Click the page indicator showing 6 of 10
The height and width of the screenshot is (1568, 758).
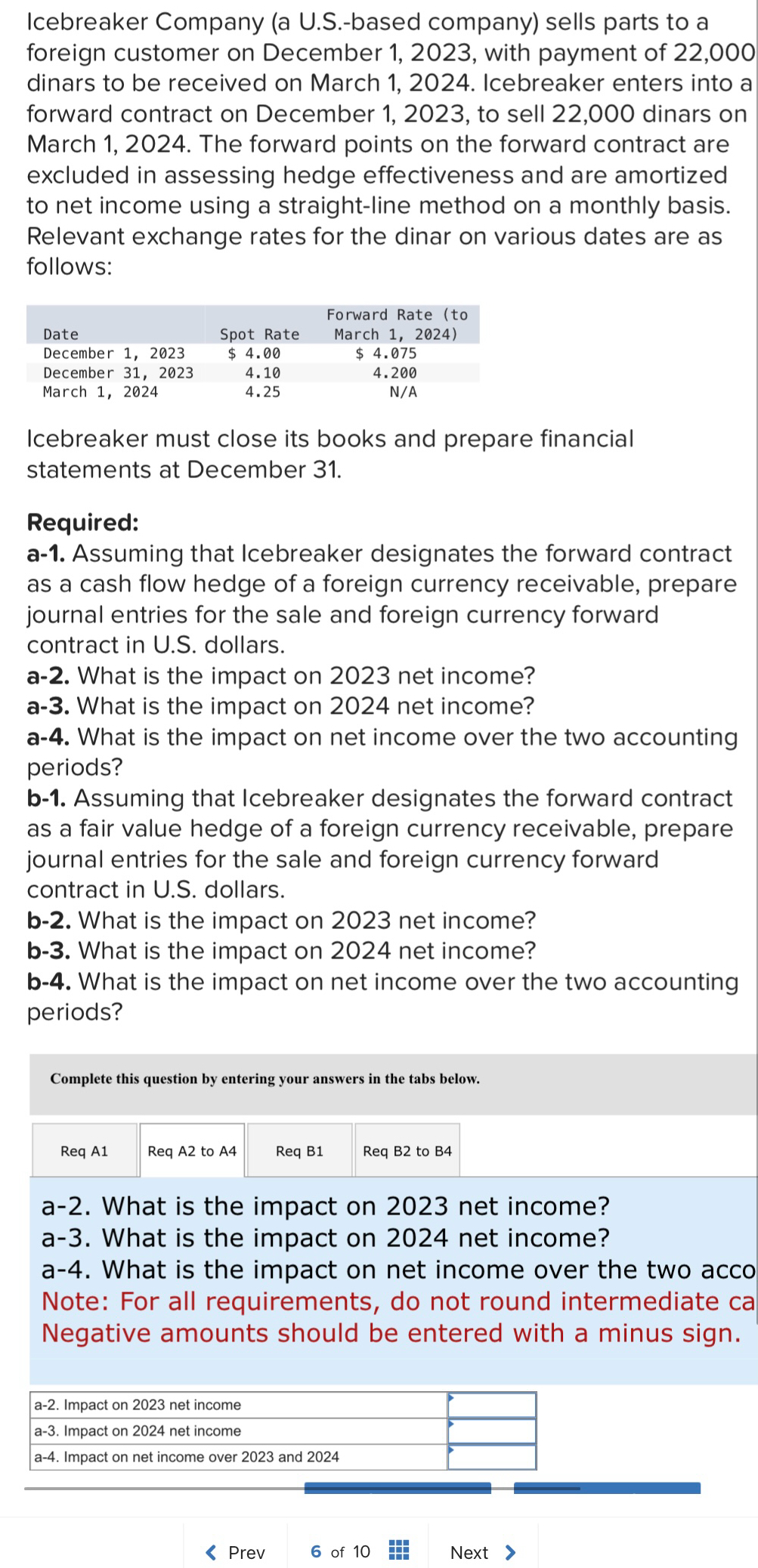click(x=339, y=1551)
